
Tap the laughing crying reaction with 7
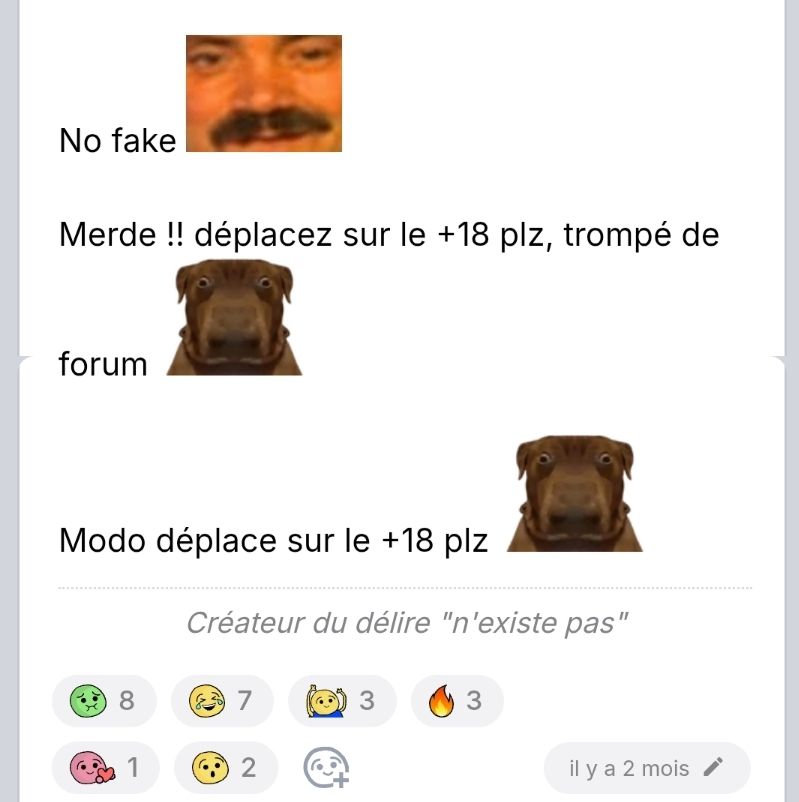pos(221,701)
